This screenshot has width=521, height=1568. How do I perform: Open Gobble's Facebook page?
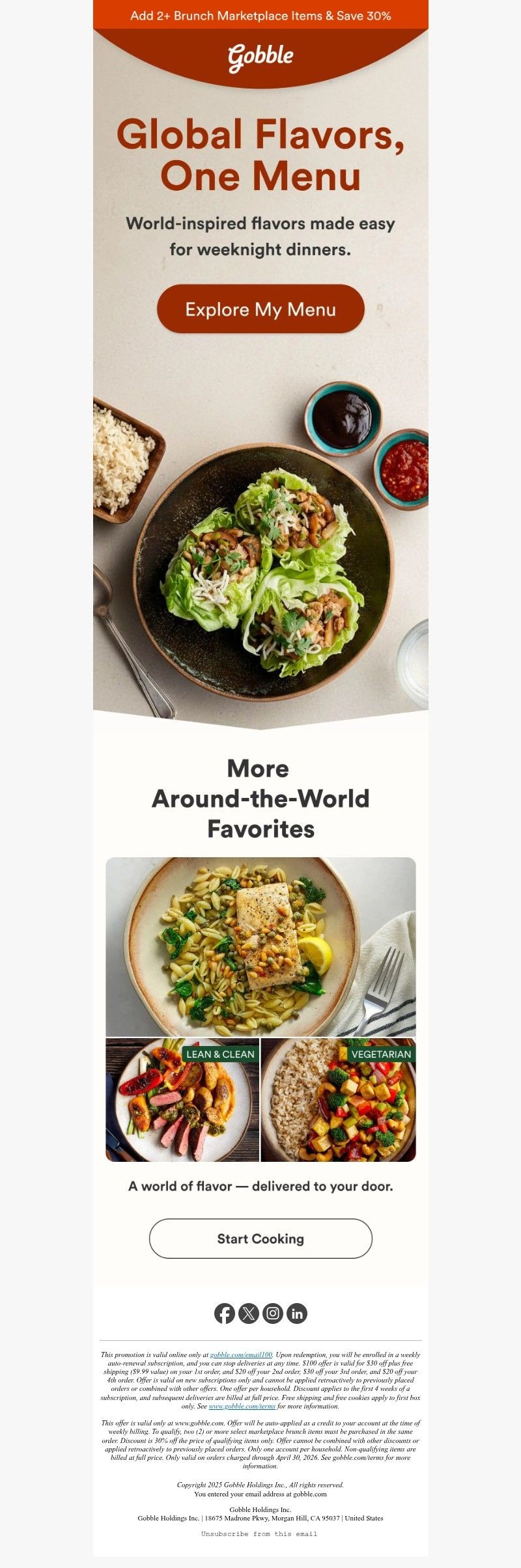point(225,1313)
